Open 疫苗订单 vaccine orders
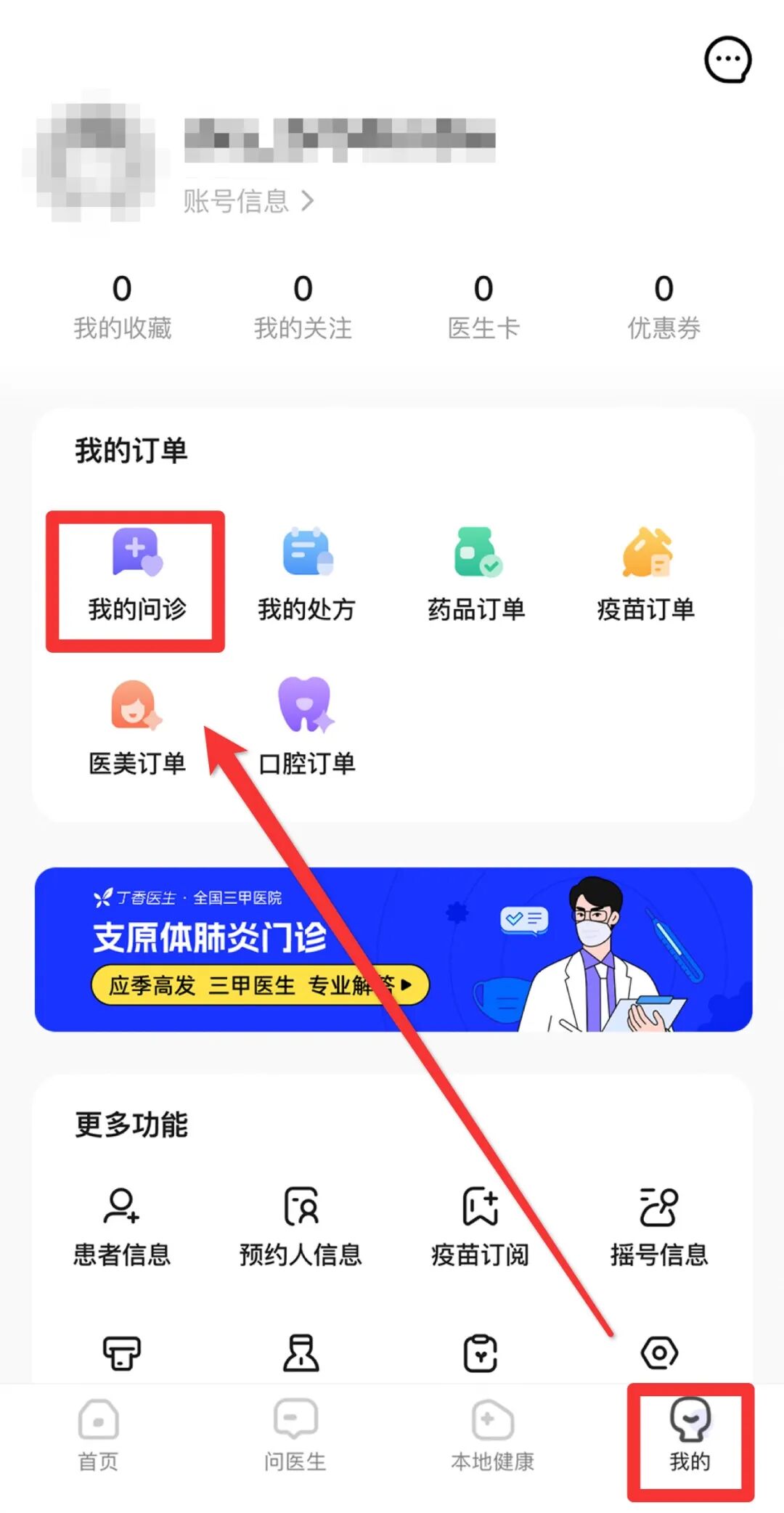Image resolution: width=784 pixels, height=1513 pixels. 646,576
